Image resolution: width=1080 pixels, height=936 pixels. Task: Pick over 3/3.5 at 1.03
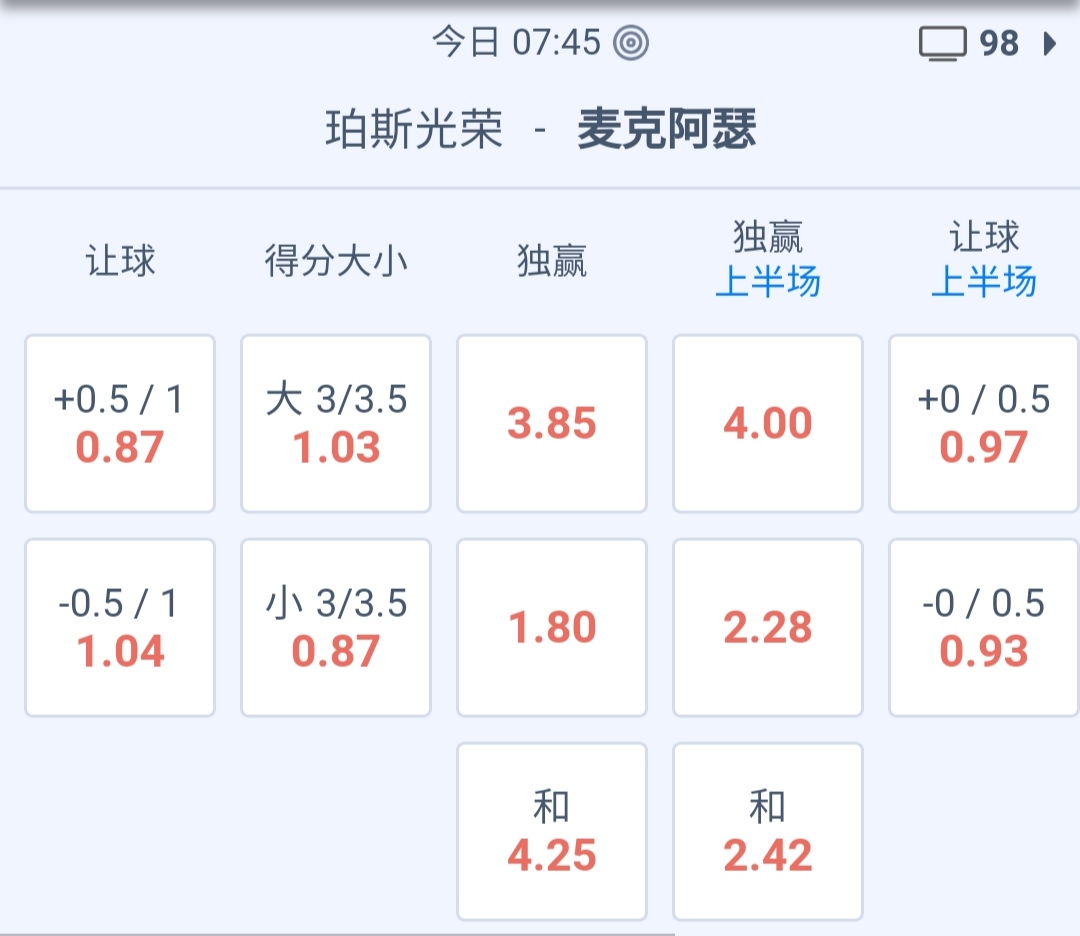click(336, 424)
